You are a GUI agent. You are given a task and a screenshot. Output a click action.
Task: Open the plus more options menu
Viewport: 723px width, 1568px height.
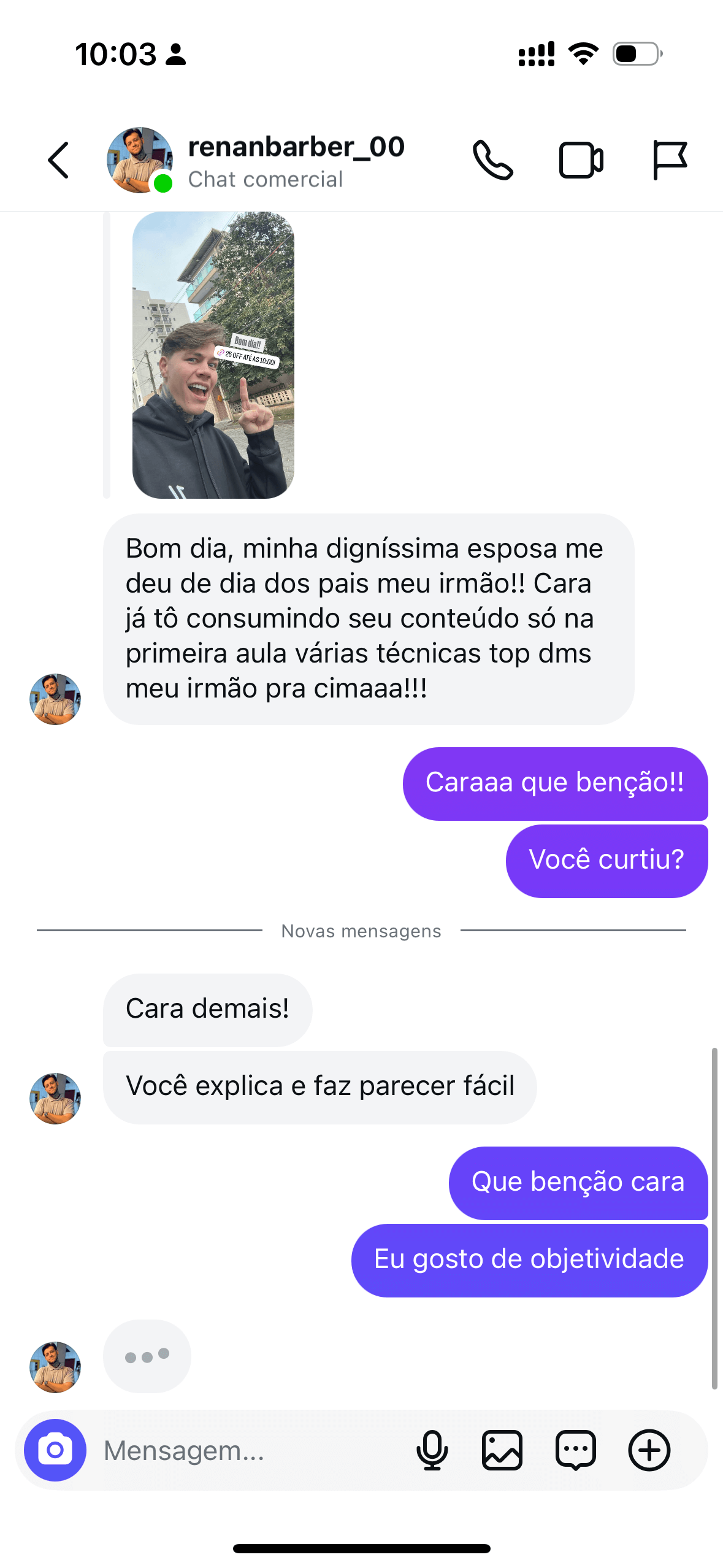649,1450
